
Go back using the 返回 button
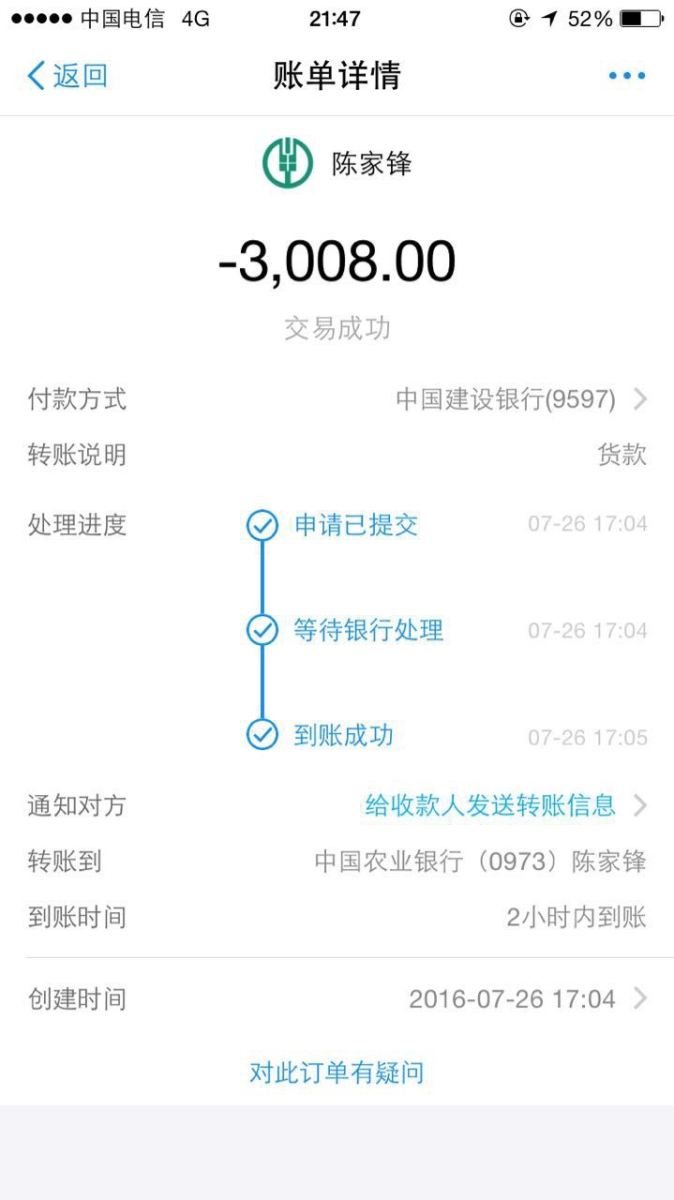point(67,76)
